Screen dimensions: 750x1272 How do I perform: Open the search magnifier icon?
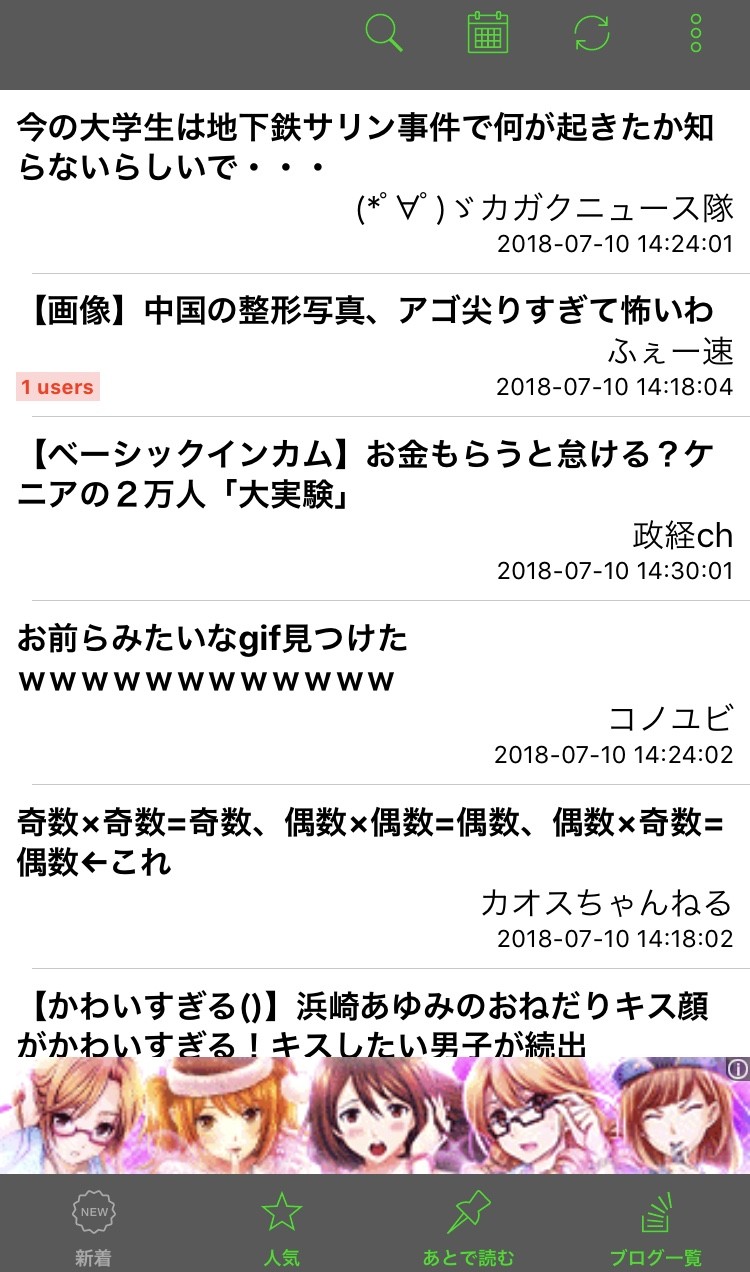[383, 33]
